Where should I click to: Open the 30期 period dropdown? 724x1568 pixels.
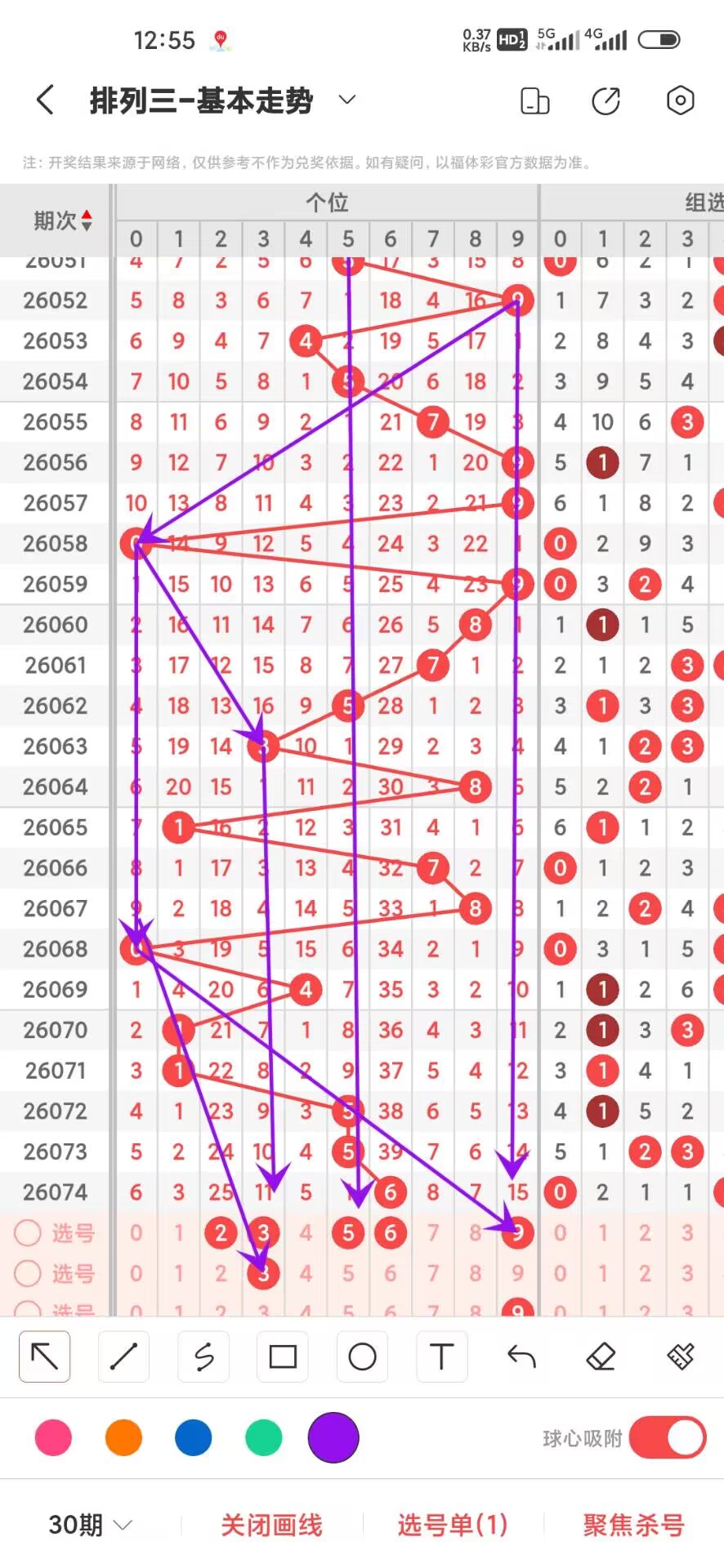click(x=90, y=1525)
